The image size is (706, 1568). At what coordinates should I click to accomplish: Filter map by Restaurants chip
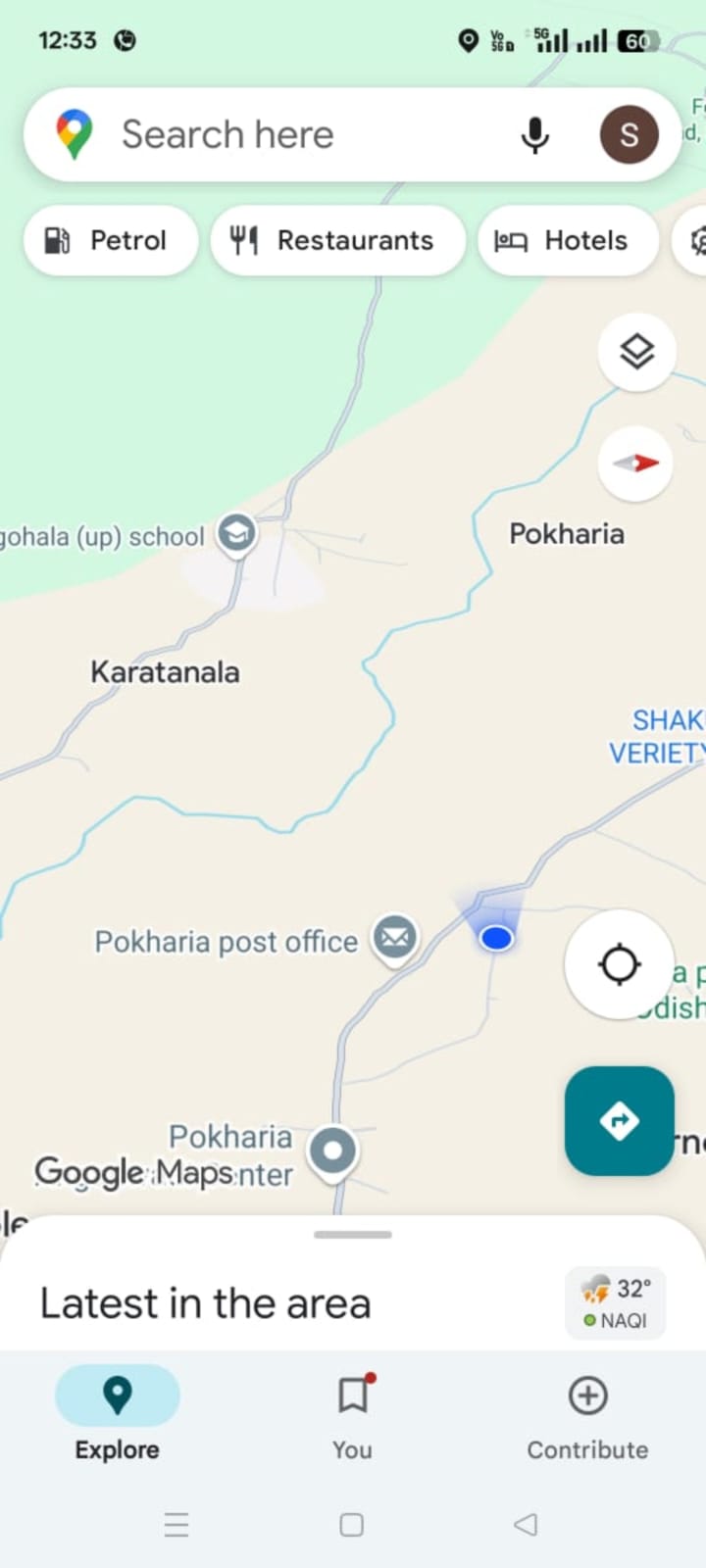(337, 240)
